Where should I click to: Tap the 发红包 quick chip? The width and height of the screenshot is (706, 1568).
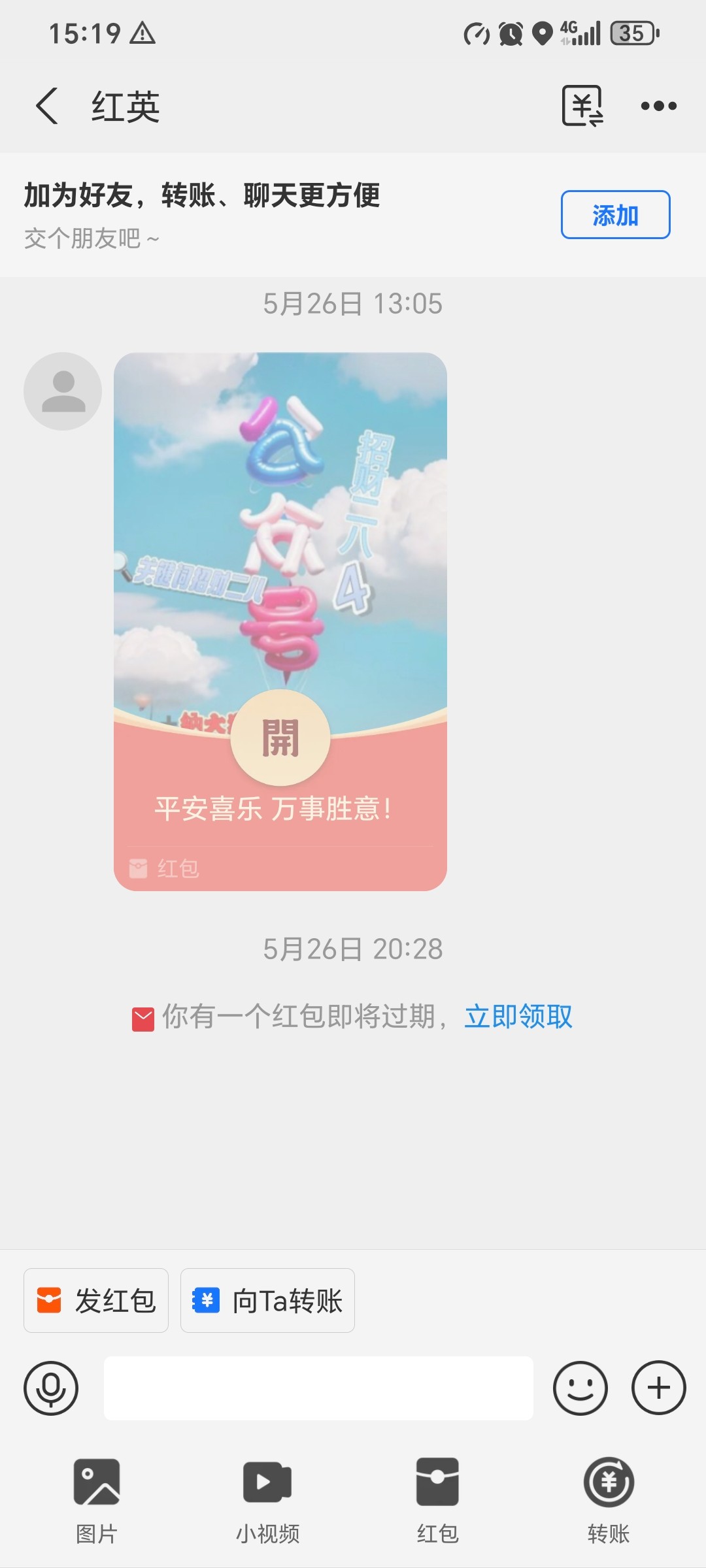96,1301
